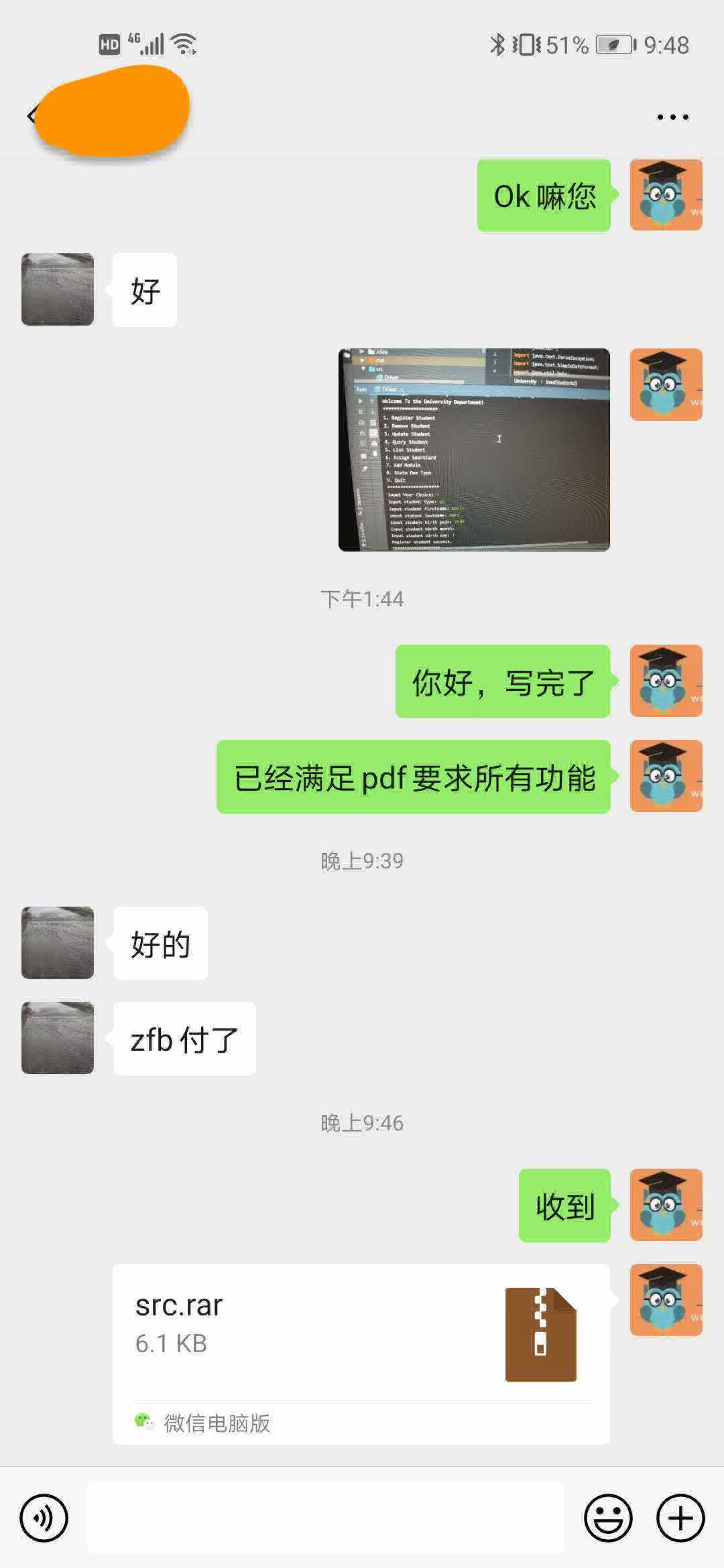
Task: View the contact's avatar next to 好的
Action: click(x=58, y=943)
